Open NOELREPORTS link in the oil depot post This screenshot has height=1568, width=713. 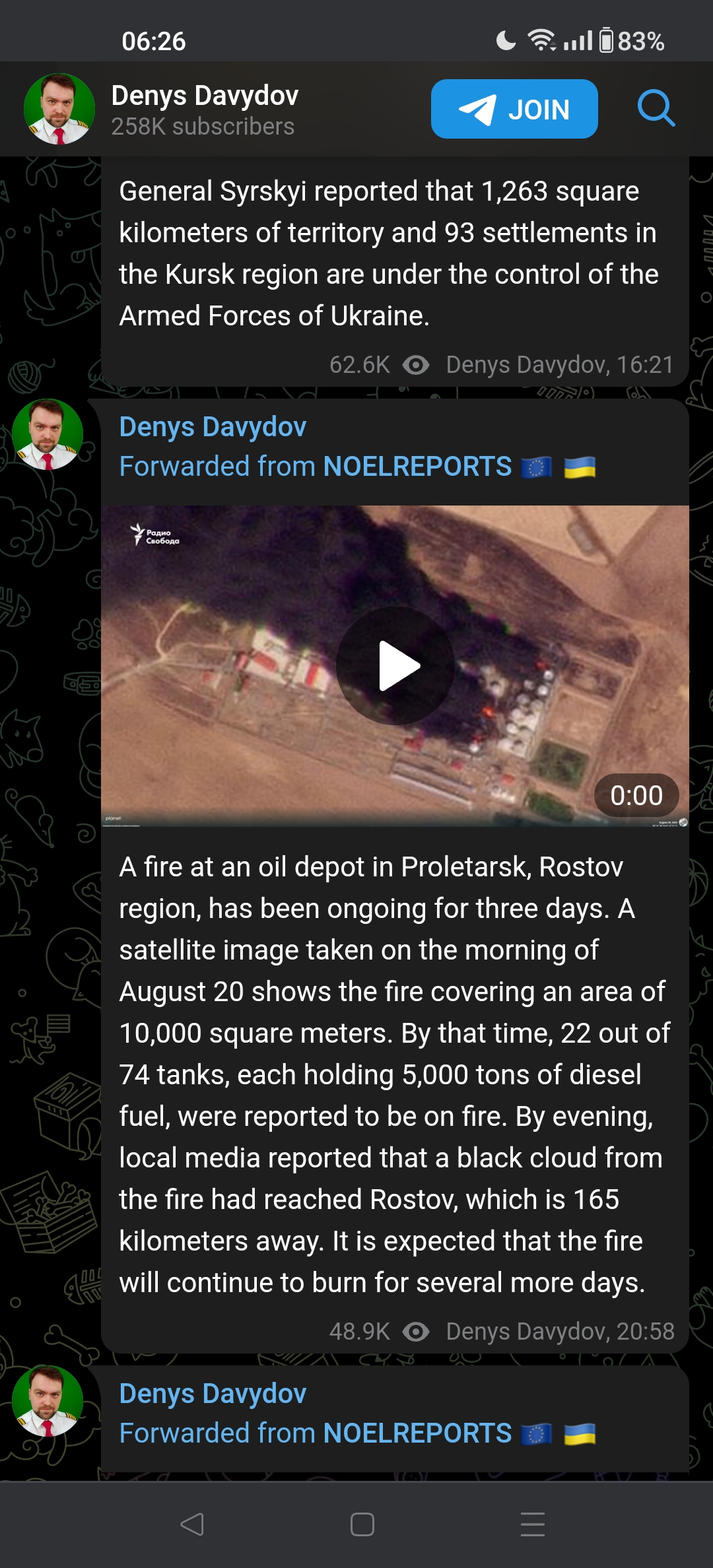[x=417, y=467]
